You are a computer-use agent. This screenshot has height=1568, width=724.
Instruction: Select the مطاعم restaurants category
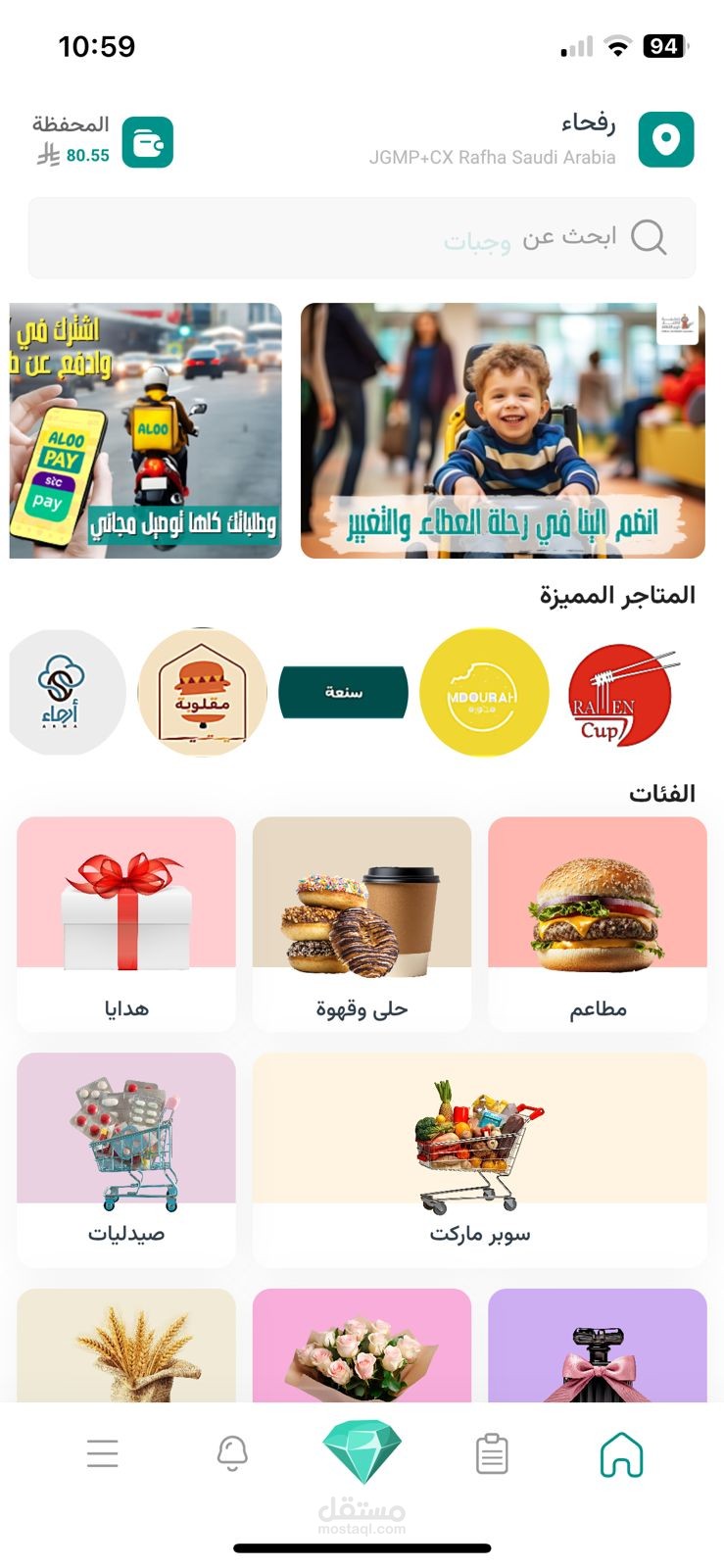tap(597, 923)
